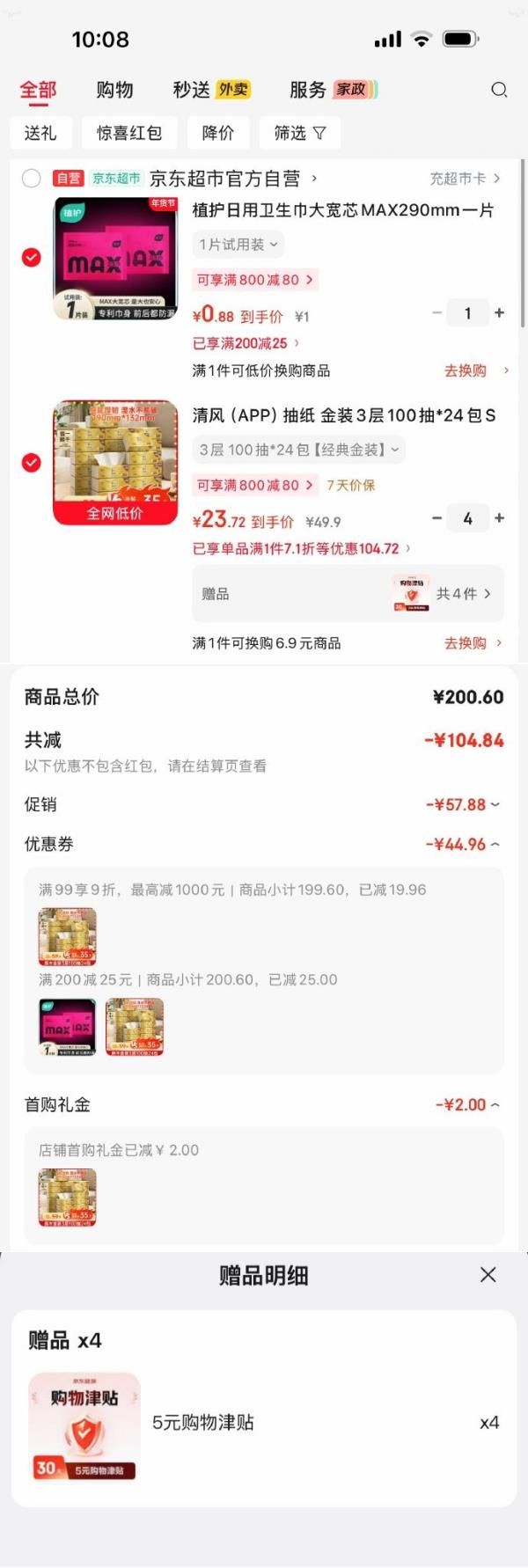
Task: Increase quantity of 植护 sanitary pad
Action: tap(500, 312)
